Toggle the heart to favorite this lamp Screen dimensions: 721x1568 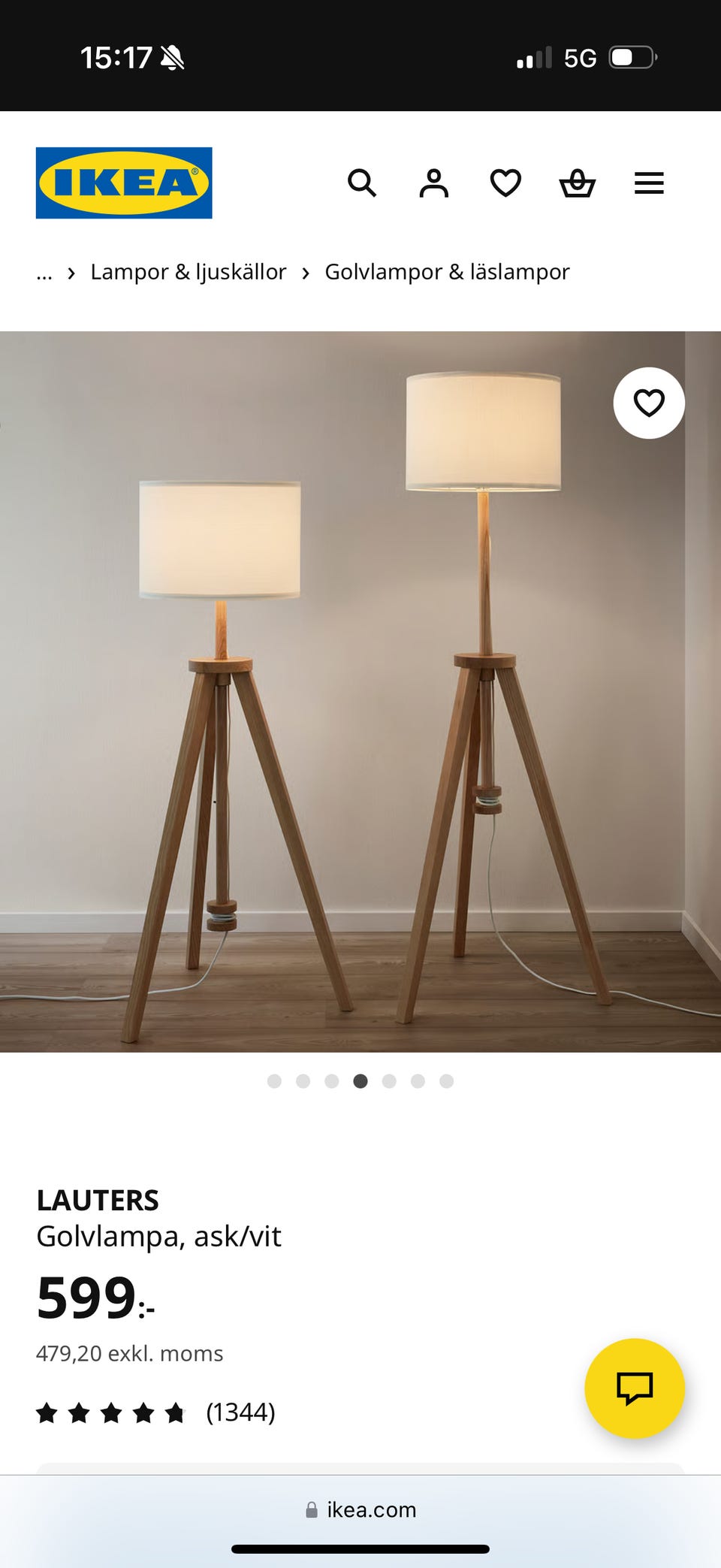649,403
